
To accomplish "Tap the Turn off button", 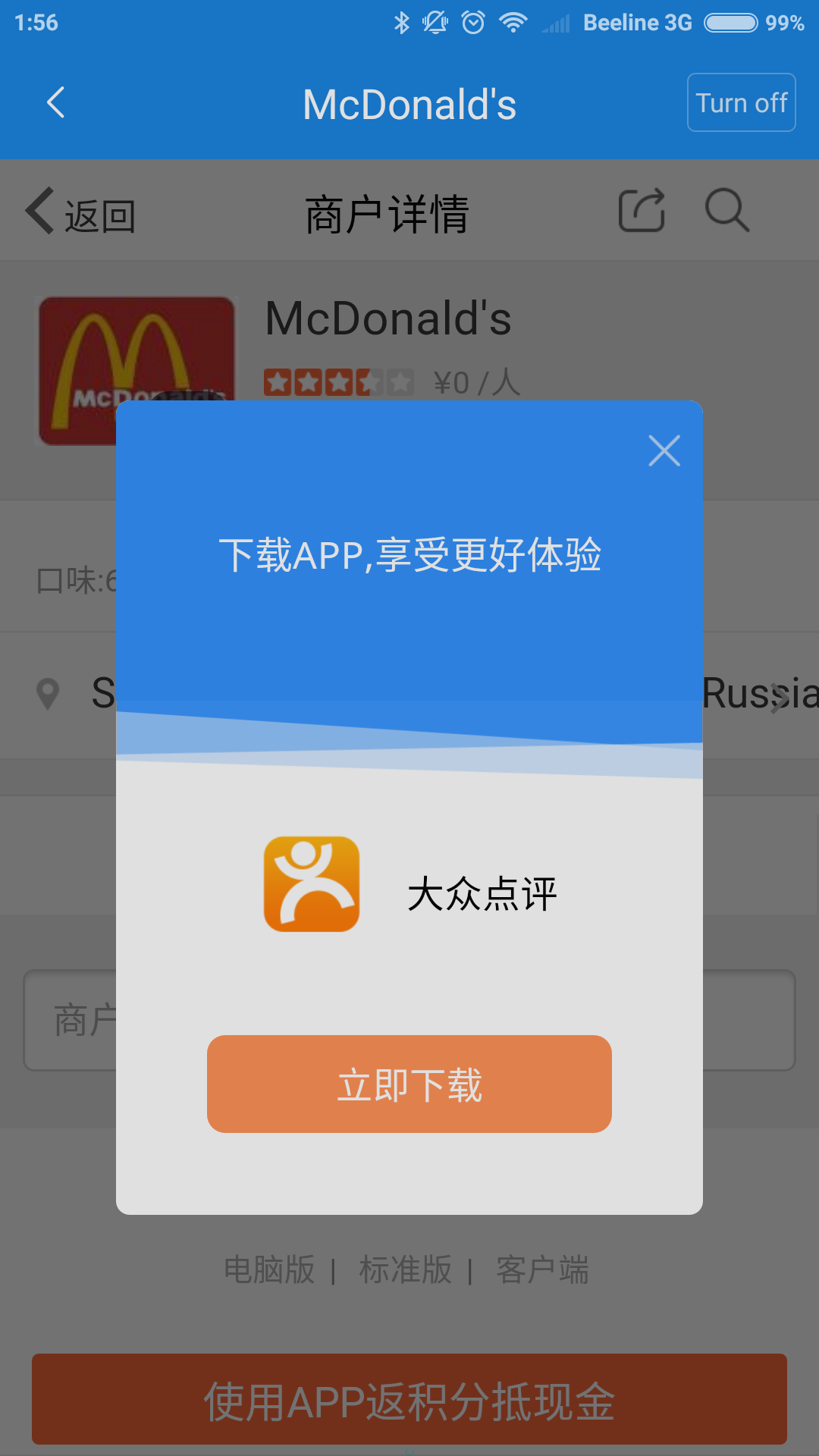I will [x=742, y=102].
